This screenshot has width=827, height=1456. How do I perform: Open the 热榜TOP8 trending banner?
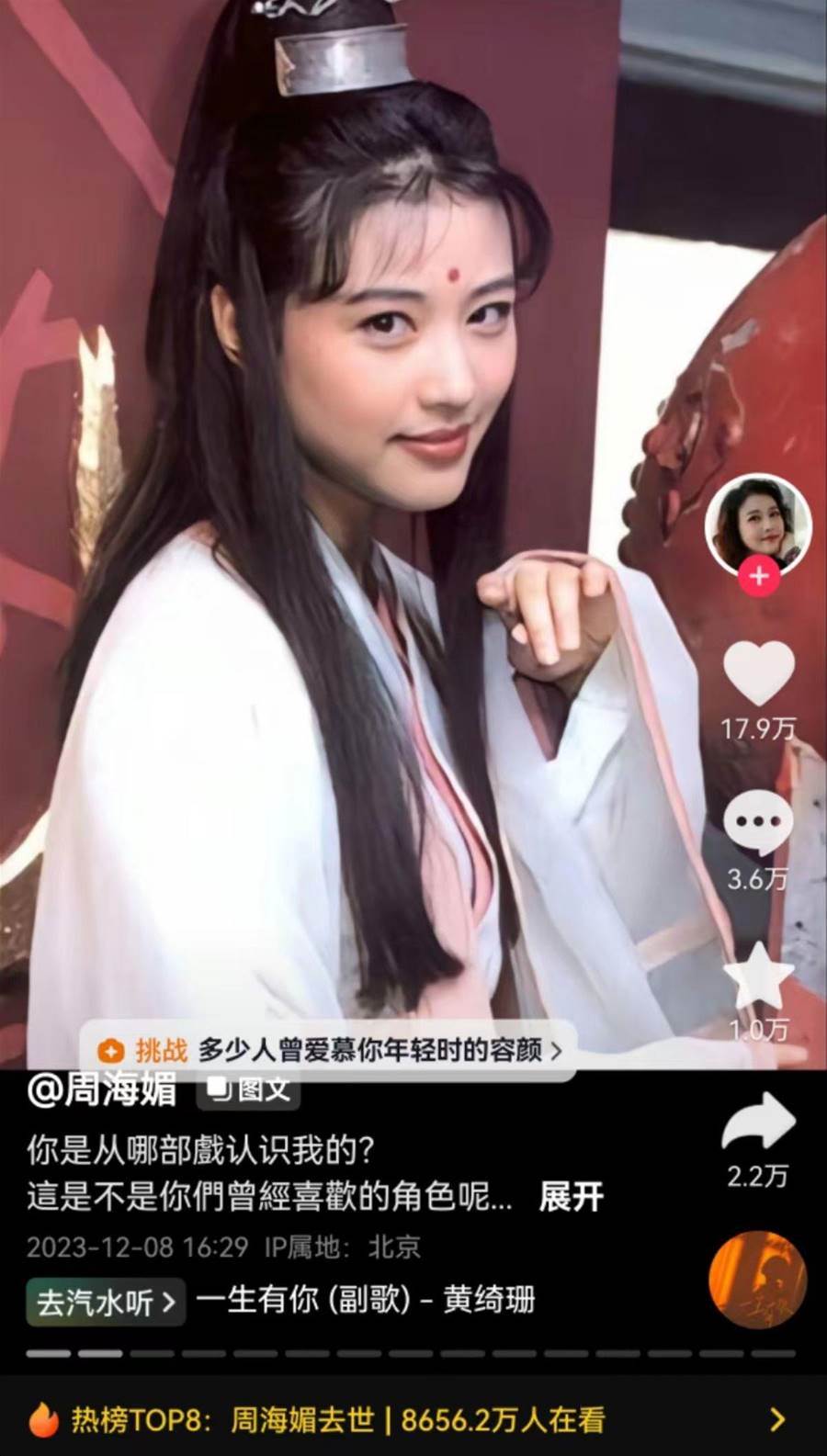[x=413, y=1420]
